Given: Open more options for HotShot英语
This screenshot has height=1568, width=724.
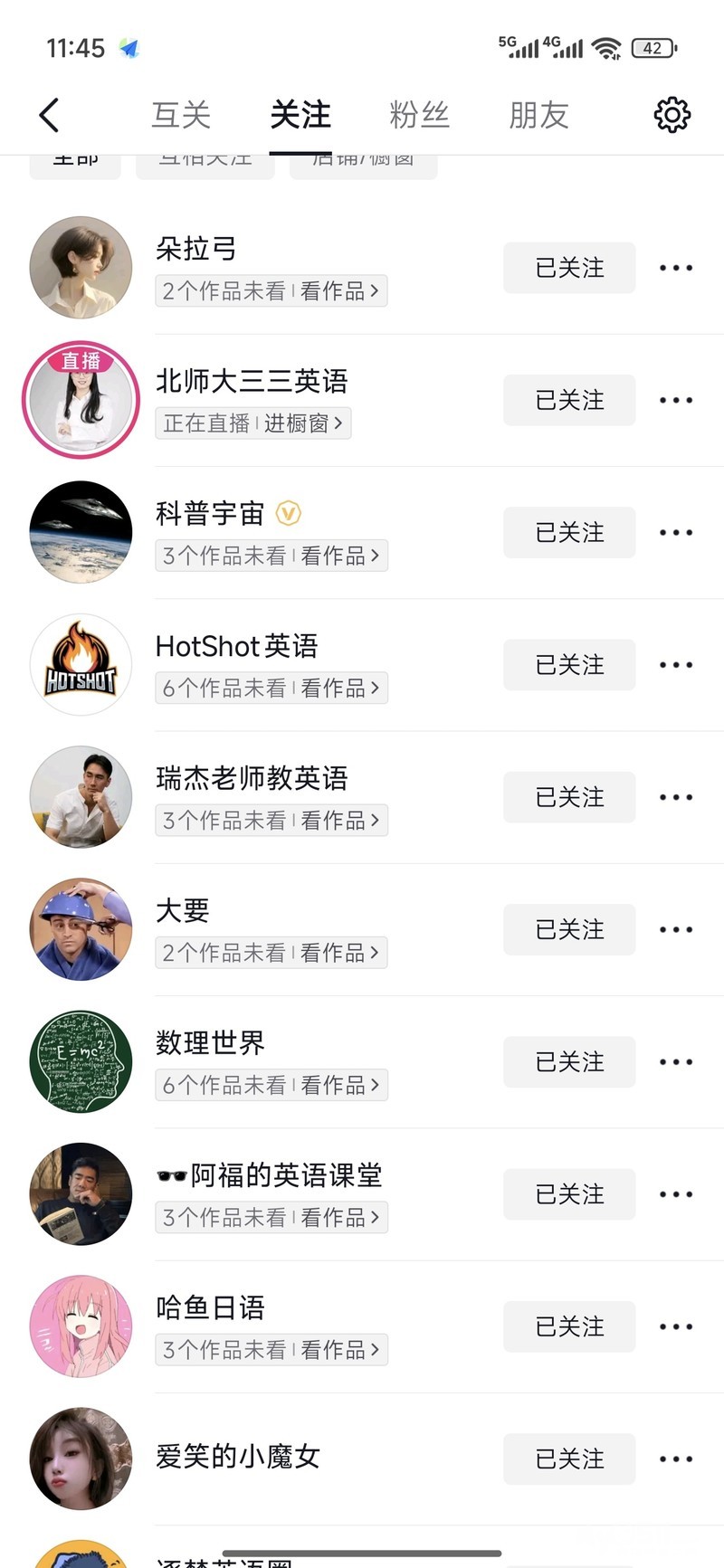Looking at the screenshot, I should click(676, 665).
